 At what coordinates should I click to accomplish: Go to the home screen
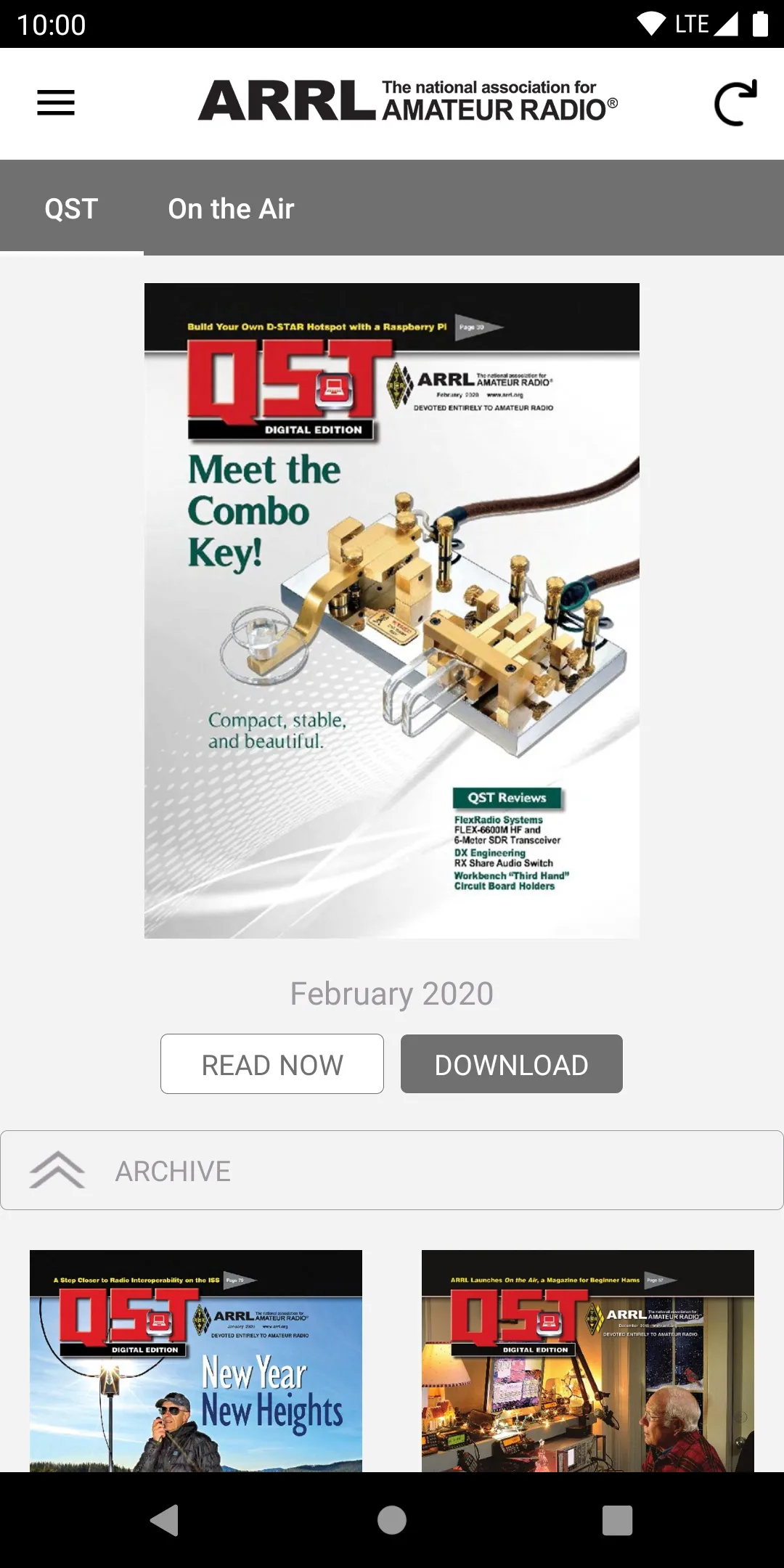click(392, 1520)
